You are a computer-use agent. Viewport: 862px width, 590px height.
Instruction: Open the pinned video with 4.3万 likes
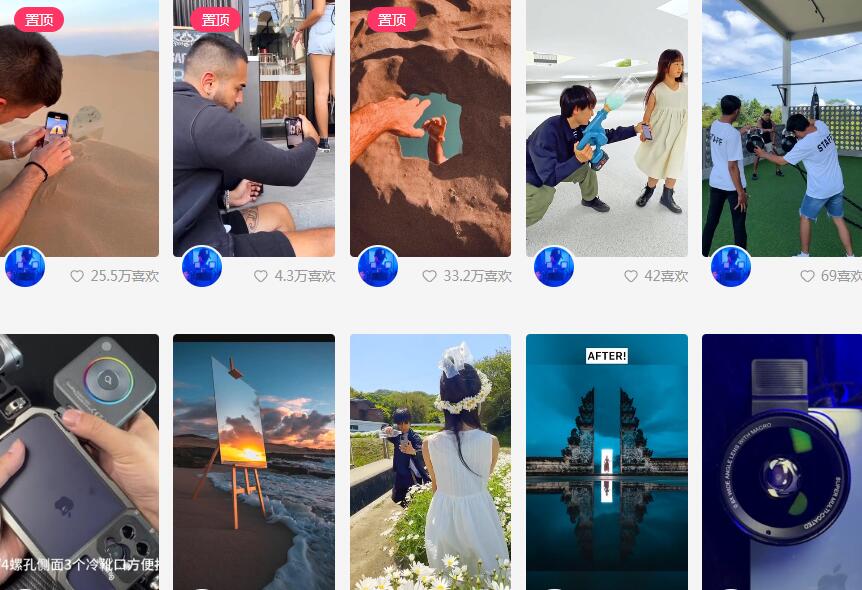[254, 130]
